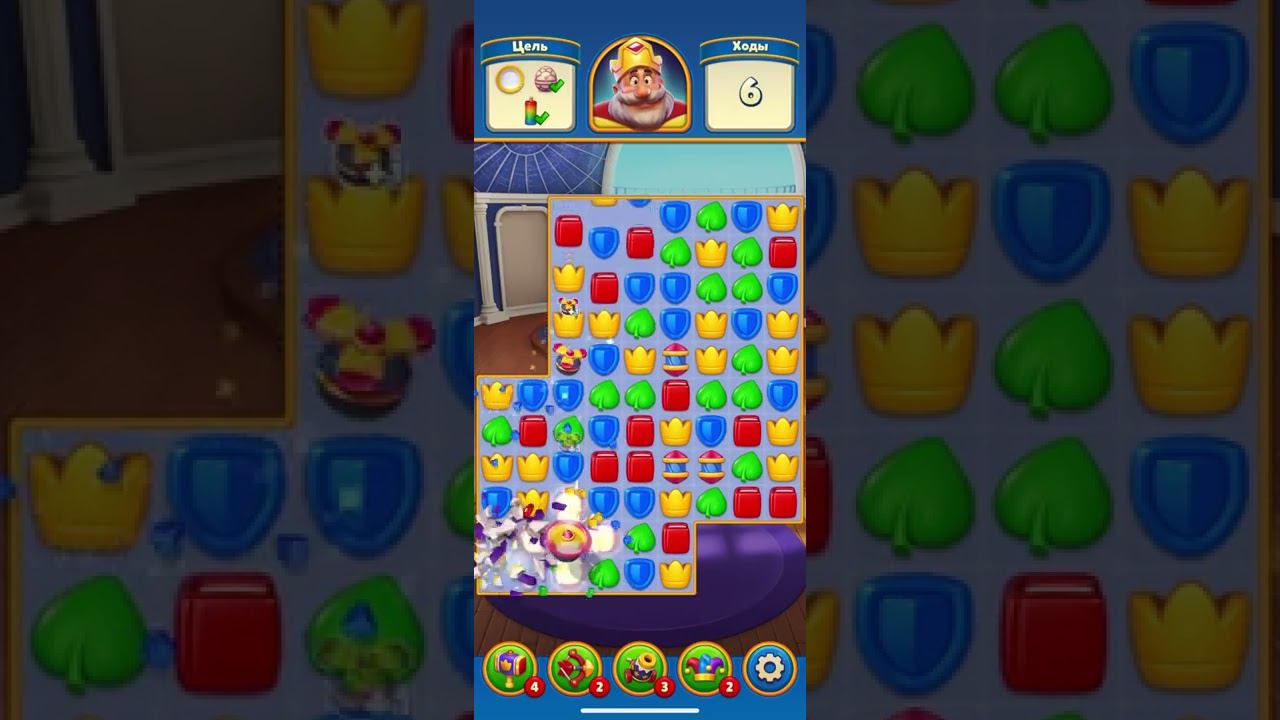Viewport: 1280px width, 720px height.
Task: Choose the jester hat booster
Action: tap(705, 668)
